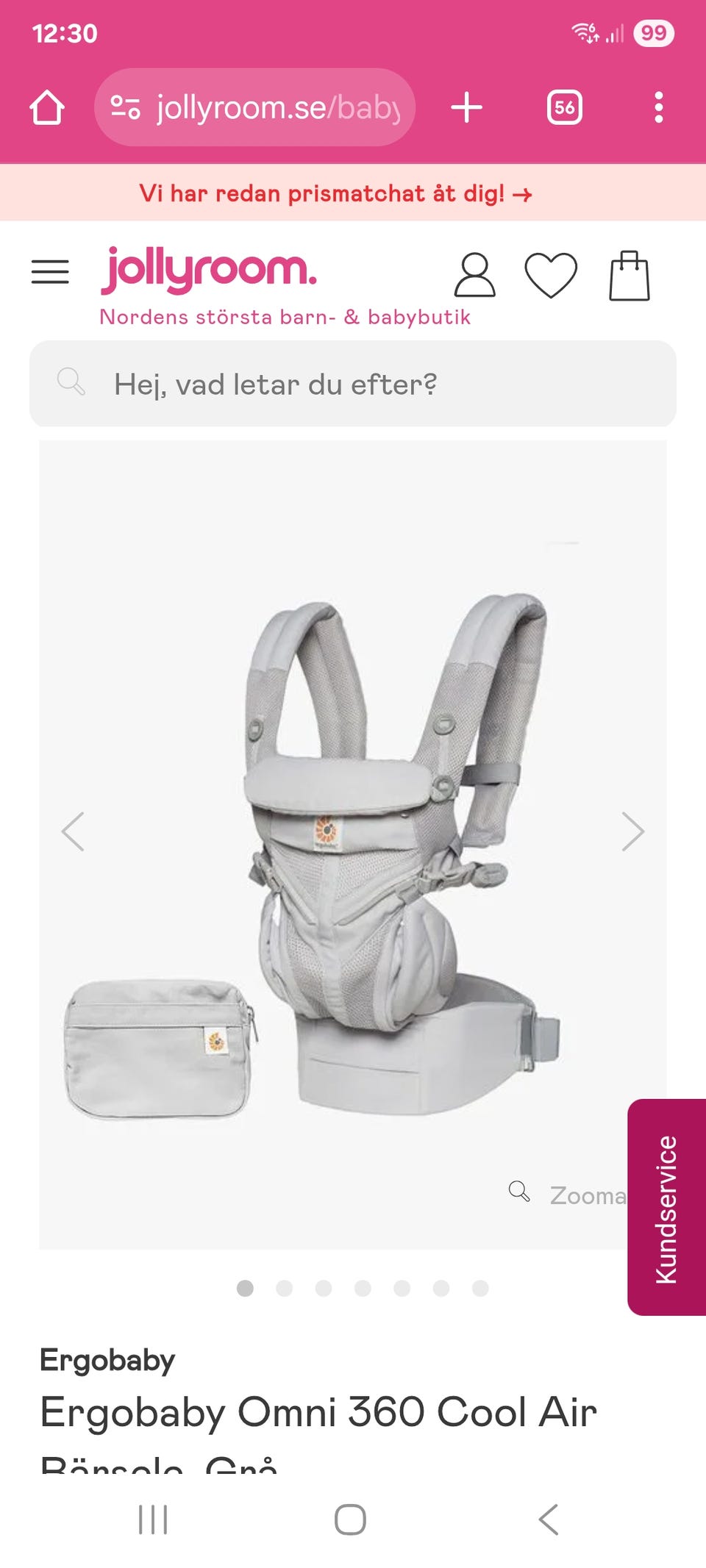Open the hamburger navigation menu
This screenshot has height=1568, width=706.
pos(50,272)
